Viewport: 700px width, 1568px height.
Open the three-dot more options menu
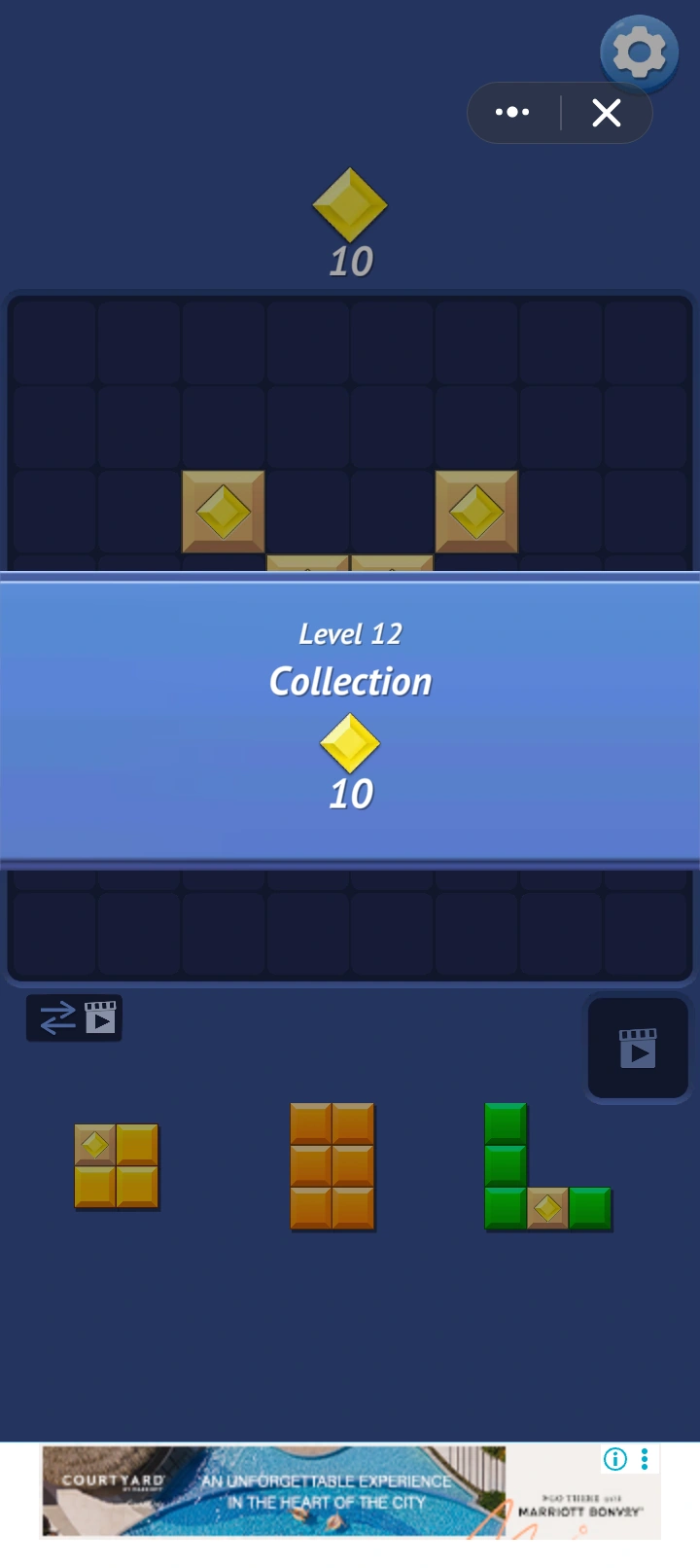(x=512, y=113)
